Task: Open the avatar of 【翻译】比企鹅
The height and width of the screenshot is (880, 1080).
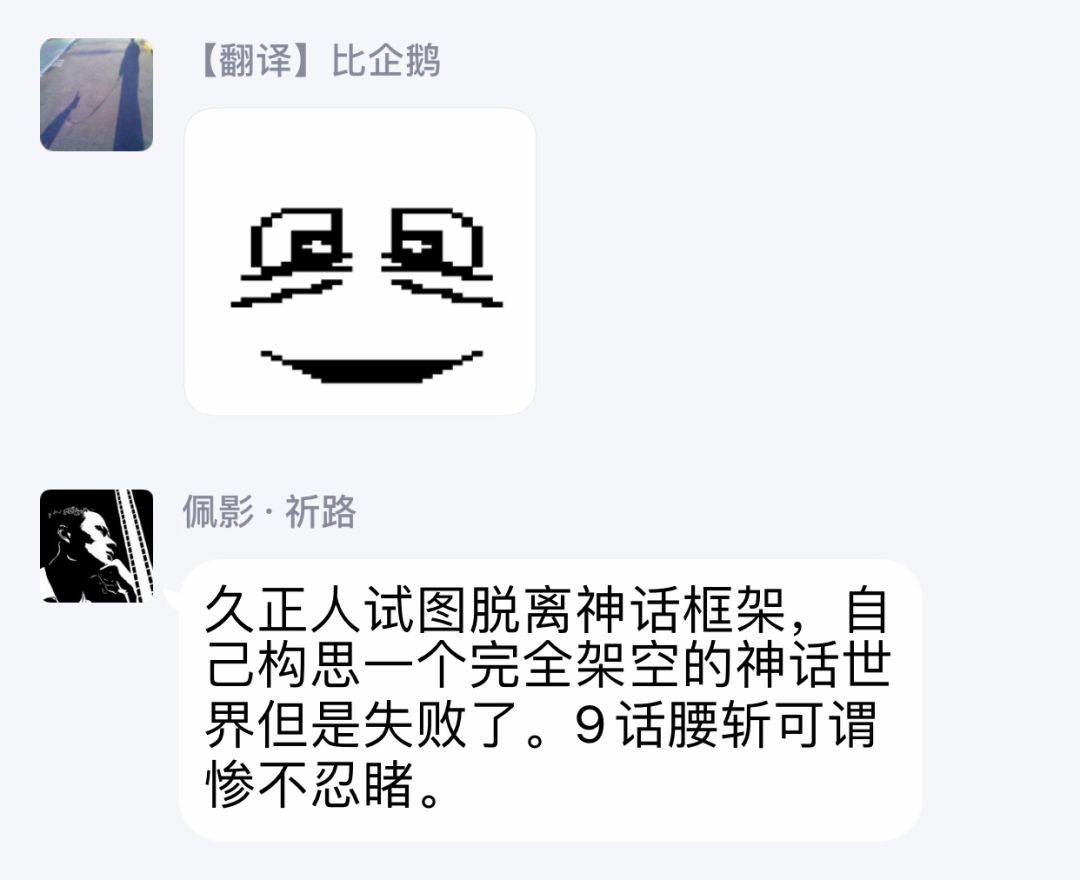Action: (x=96, y=95)
